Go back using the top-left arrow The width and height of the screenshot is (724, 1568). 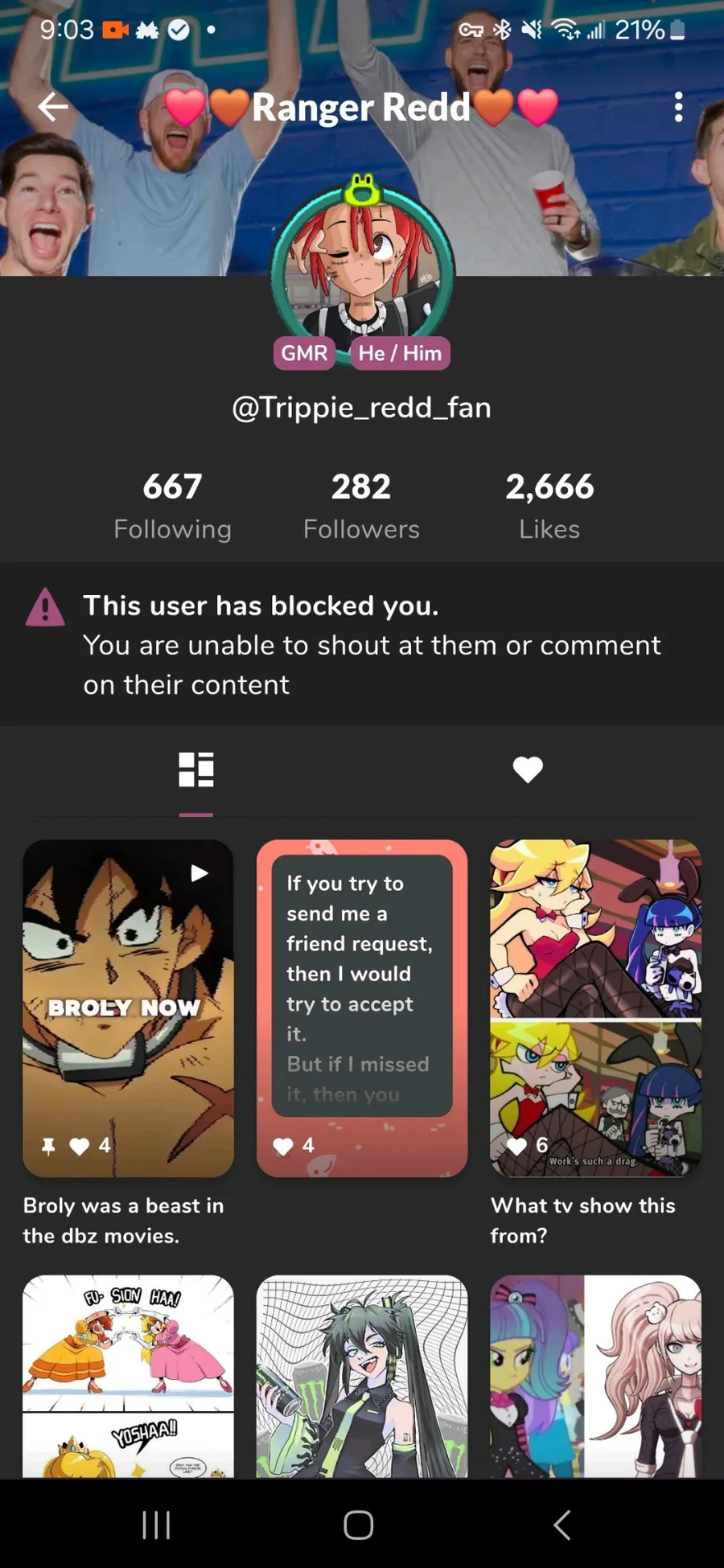[x=53, y=107]
